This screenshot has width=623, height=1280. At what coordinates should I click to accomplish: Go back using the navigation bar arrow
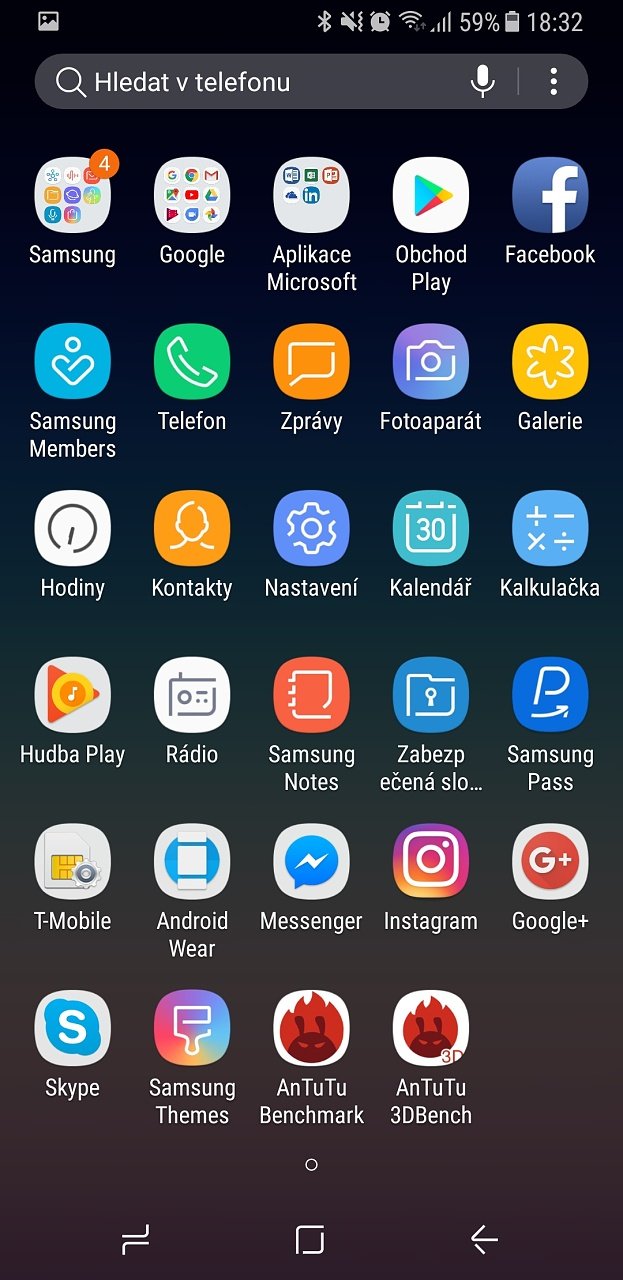(484, 1240)
